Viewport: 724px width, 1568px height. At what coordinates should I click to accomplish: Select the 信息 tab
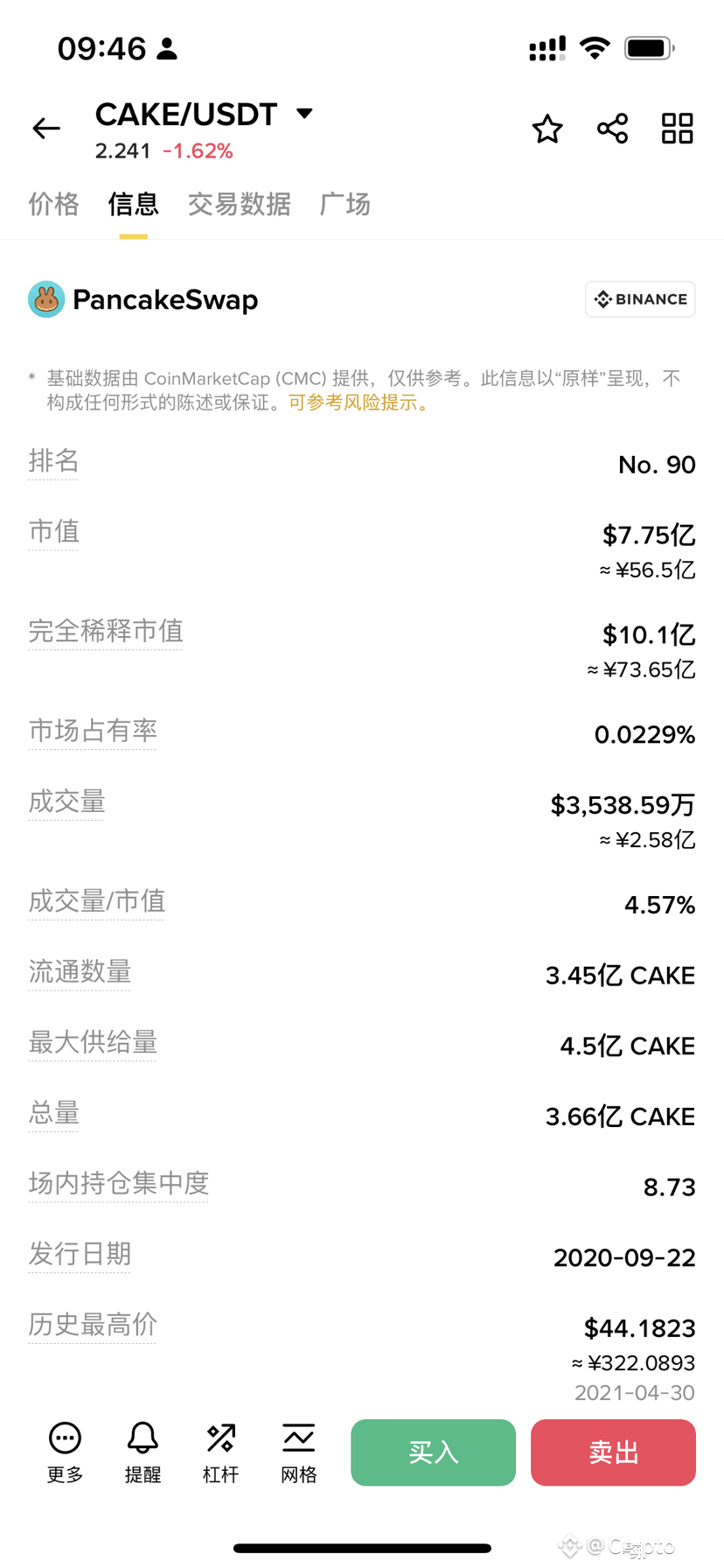pos(133,205)
